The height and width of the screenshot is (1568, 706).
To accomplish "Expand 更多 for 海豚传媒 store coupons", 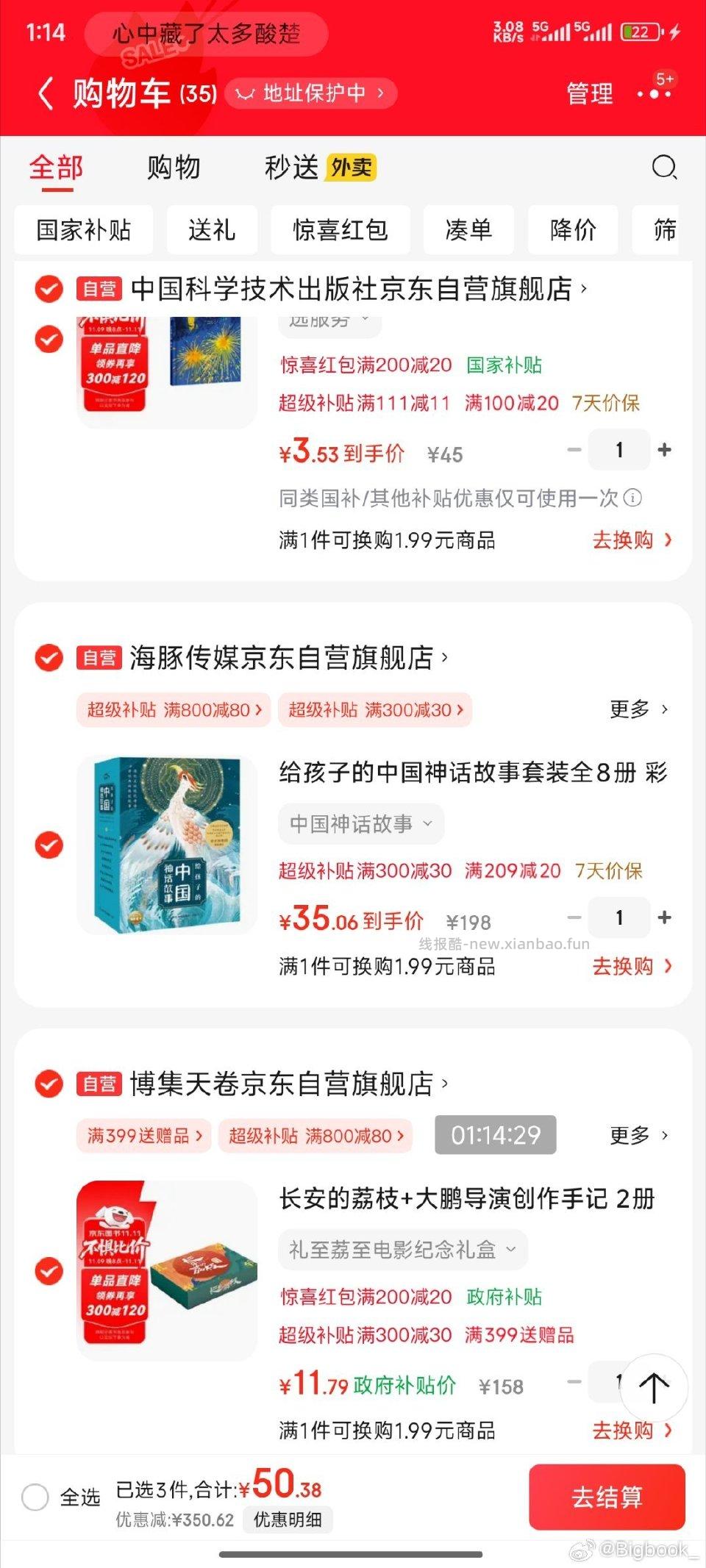I will pyautogui.click(x=636, y=709).
